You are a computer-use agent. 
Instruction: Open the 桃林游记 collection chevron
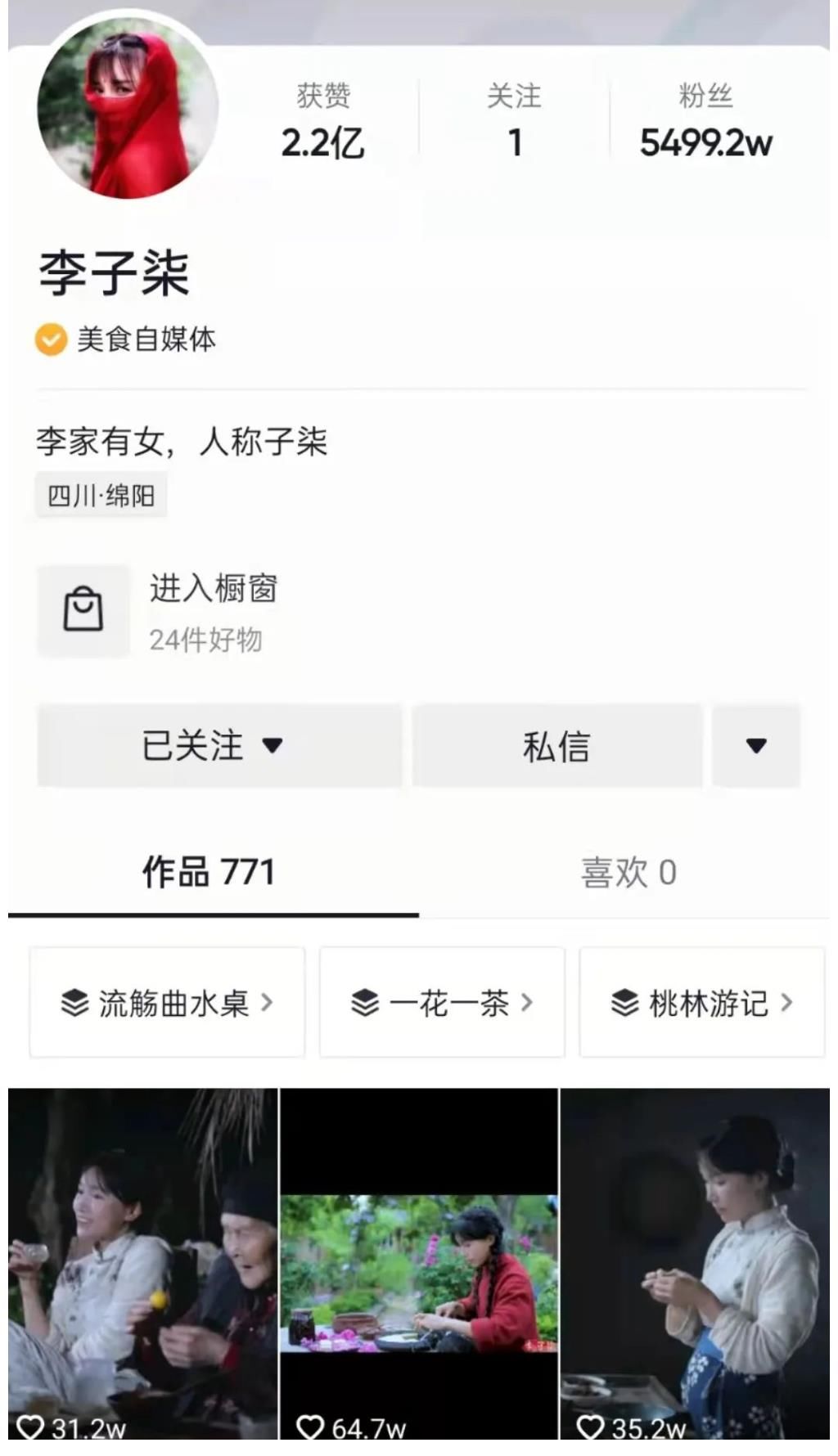[787, 1001]
